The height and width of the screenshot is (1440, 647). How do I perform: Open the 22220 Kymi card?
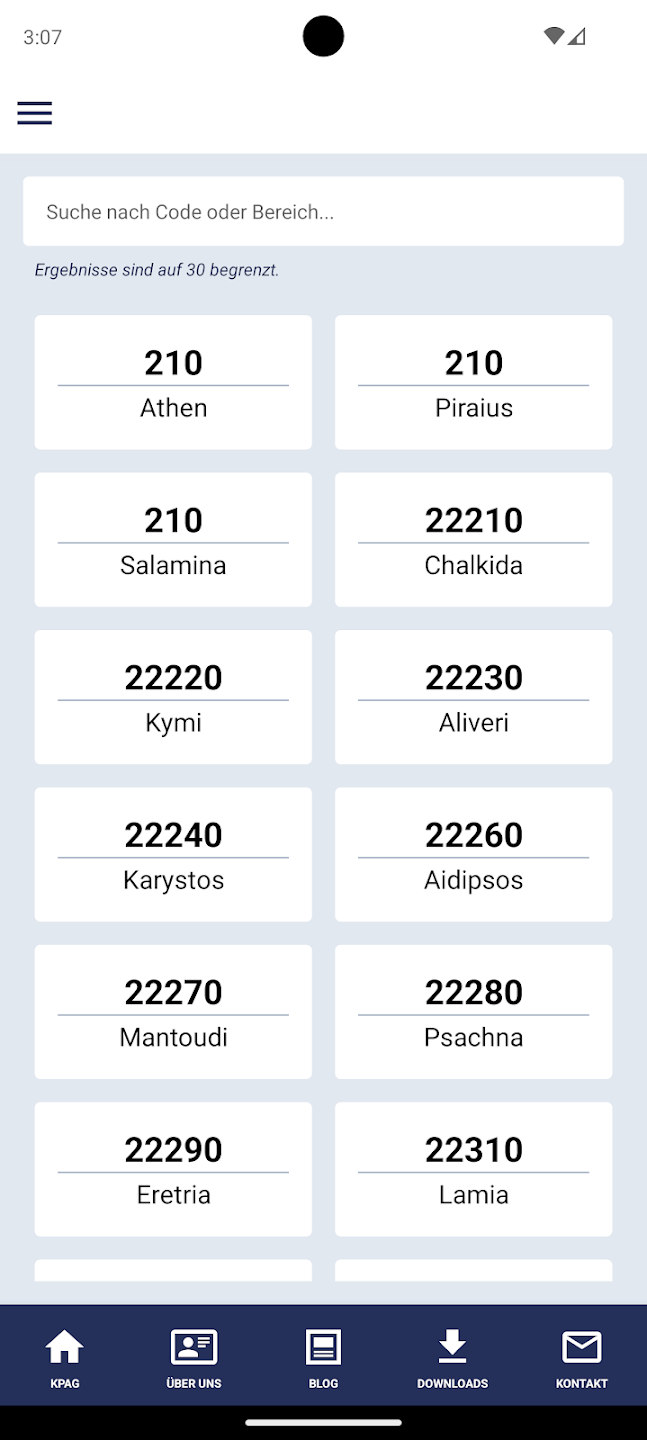173,697
